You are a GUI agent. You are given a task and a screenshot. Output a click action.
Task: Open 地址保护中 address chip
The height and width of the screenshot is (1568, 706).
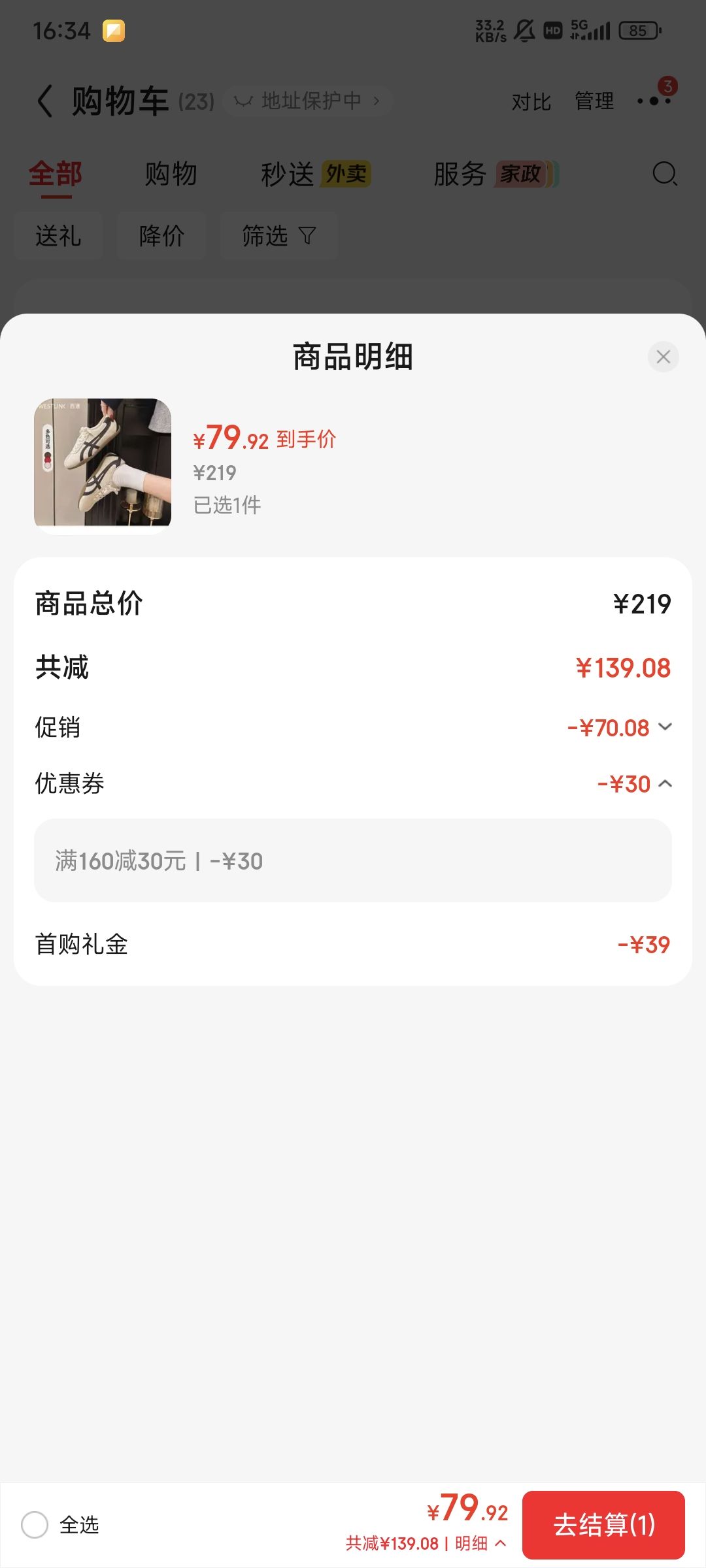307,101
